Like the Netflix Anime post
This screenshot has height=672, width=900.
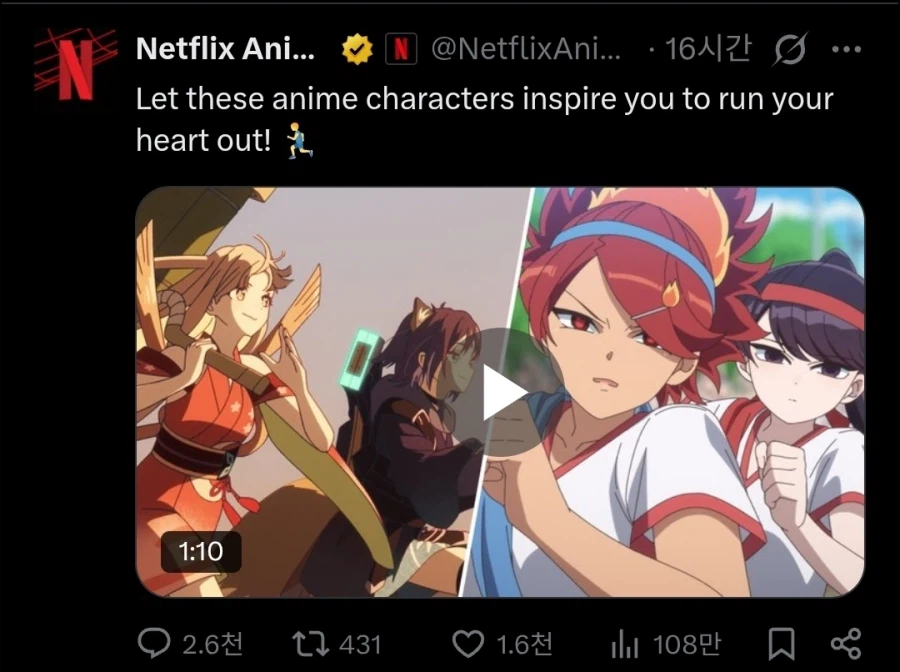tap(468, 643)
